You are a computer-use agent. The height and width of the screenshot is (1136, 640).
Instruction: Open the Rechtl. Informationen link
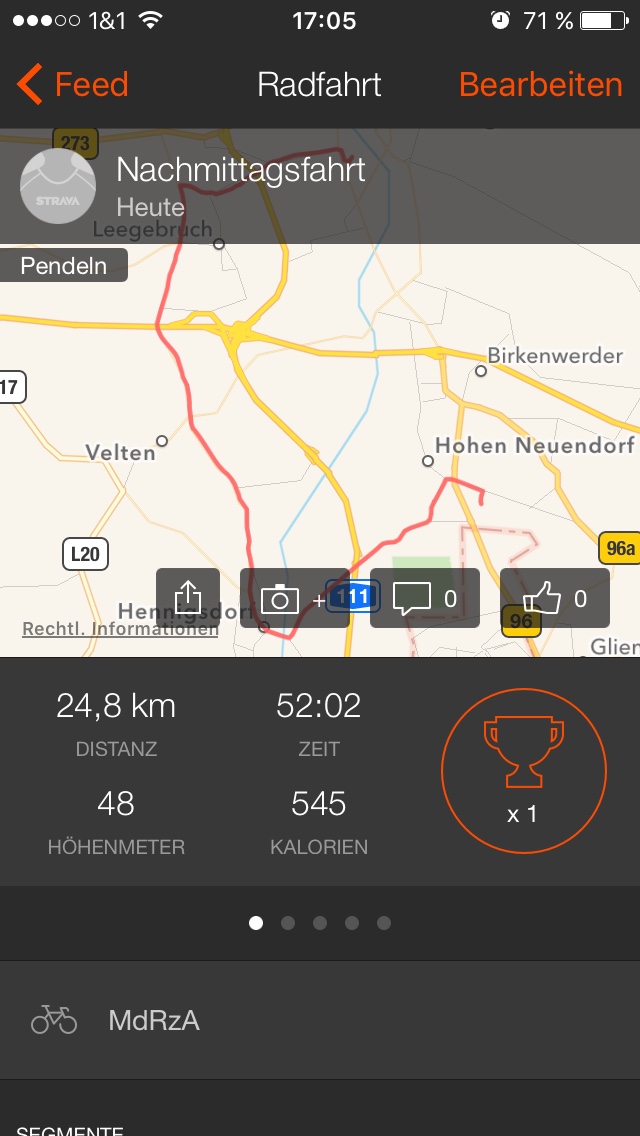point(120,629)
